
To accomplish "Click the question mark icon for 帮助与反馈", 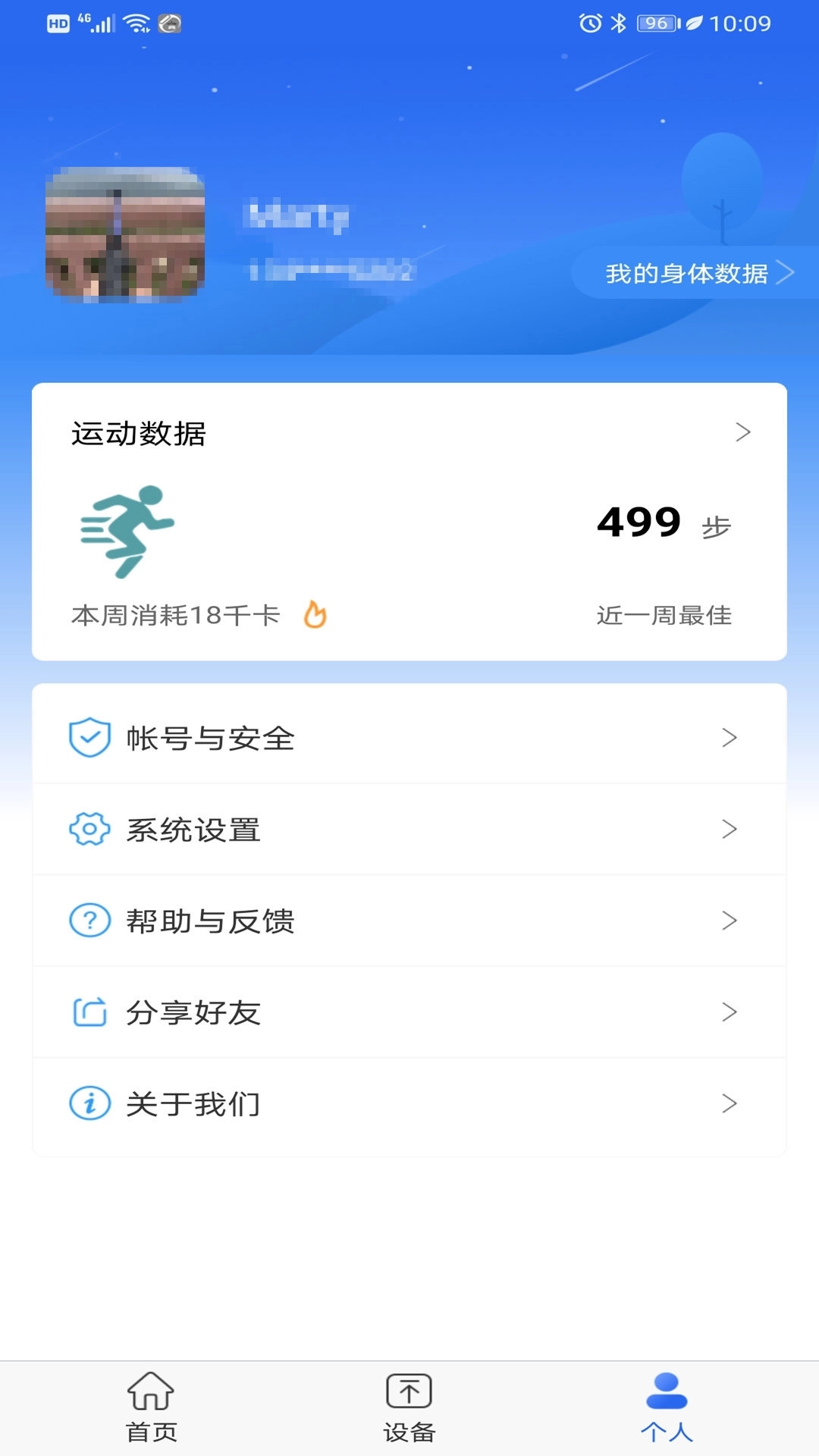I will point(89,921).
